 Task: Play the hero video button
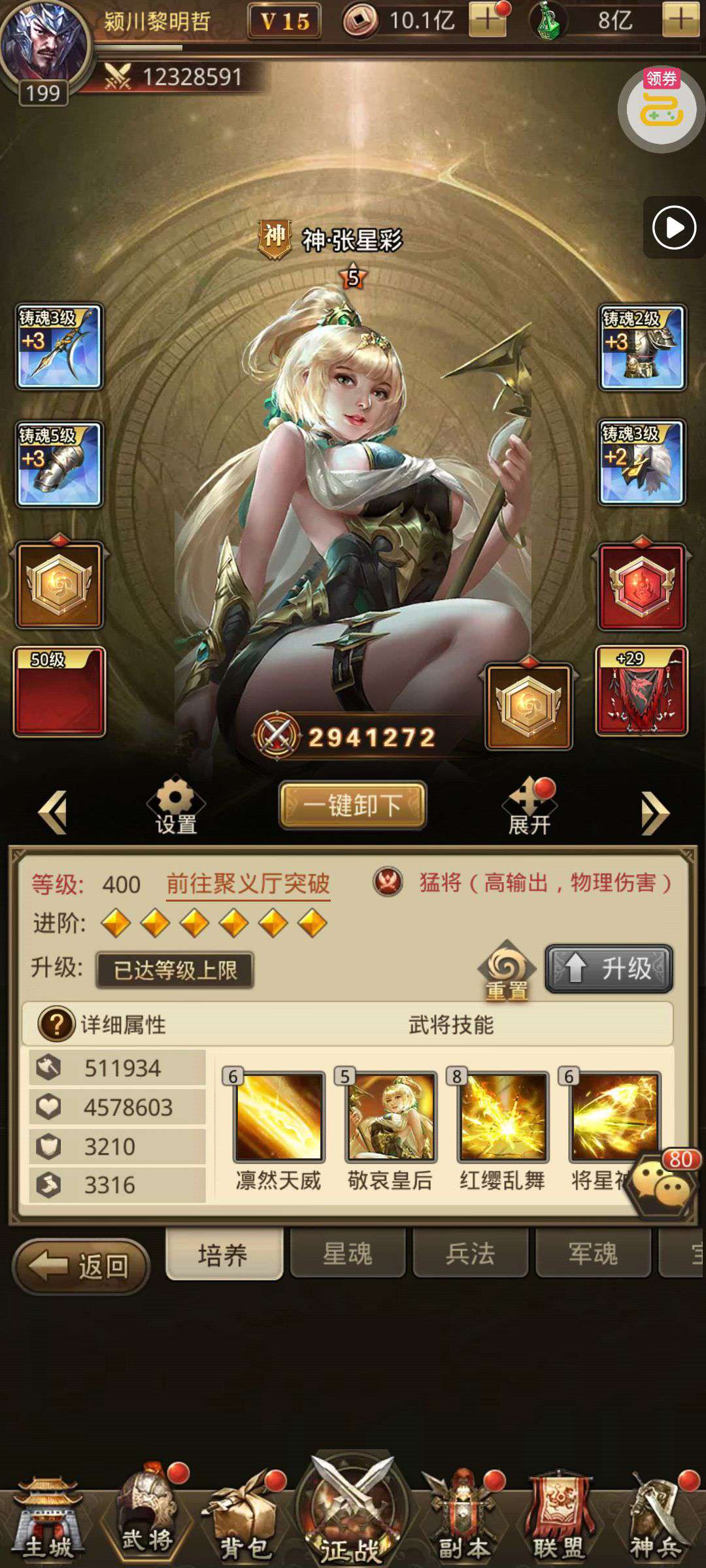point(674,228)
